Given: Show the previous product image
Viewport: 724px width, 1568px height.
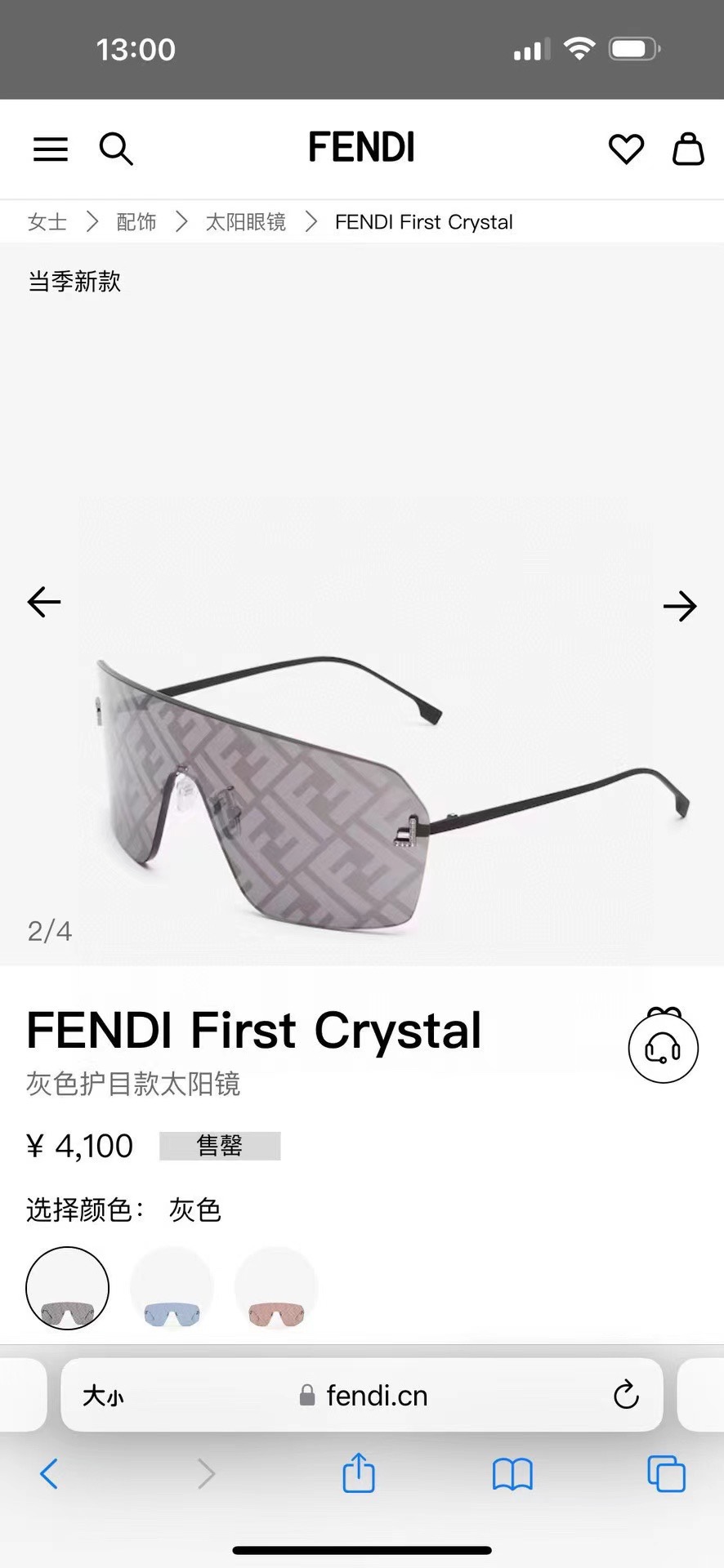Looking at the screenshot, I should click(44, 602).
